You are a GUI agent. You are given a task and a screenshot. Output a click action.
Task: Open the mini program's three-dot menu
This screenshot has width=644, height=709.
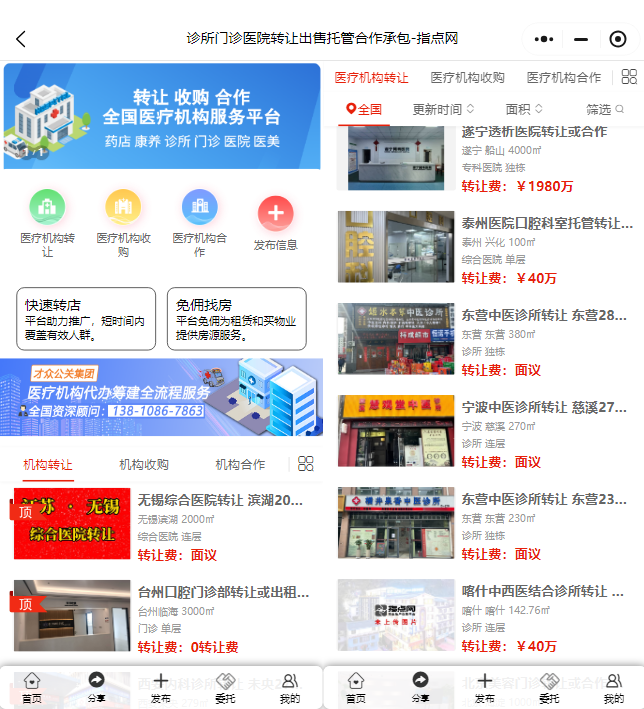[543, 39]
